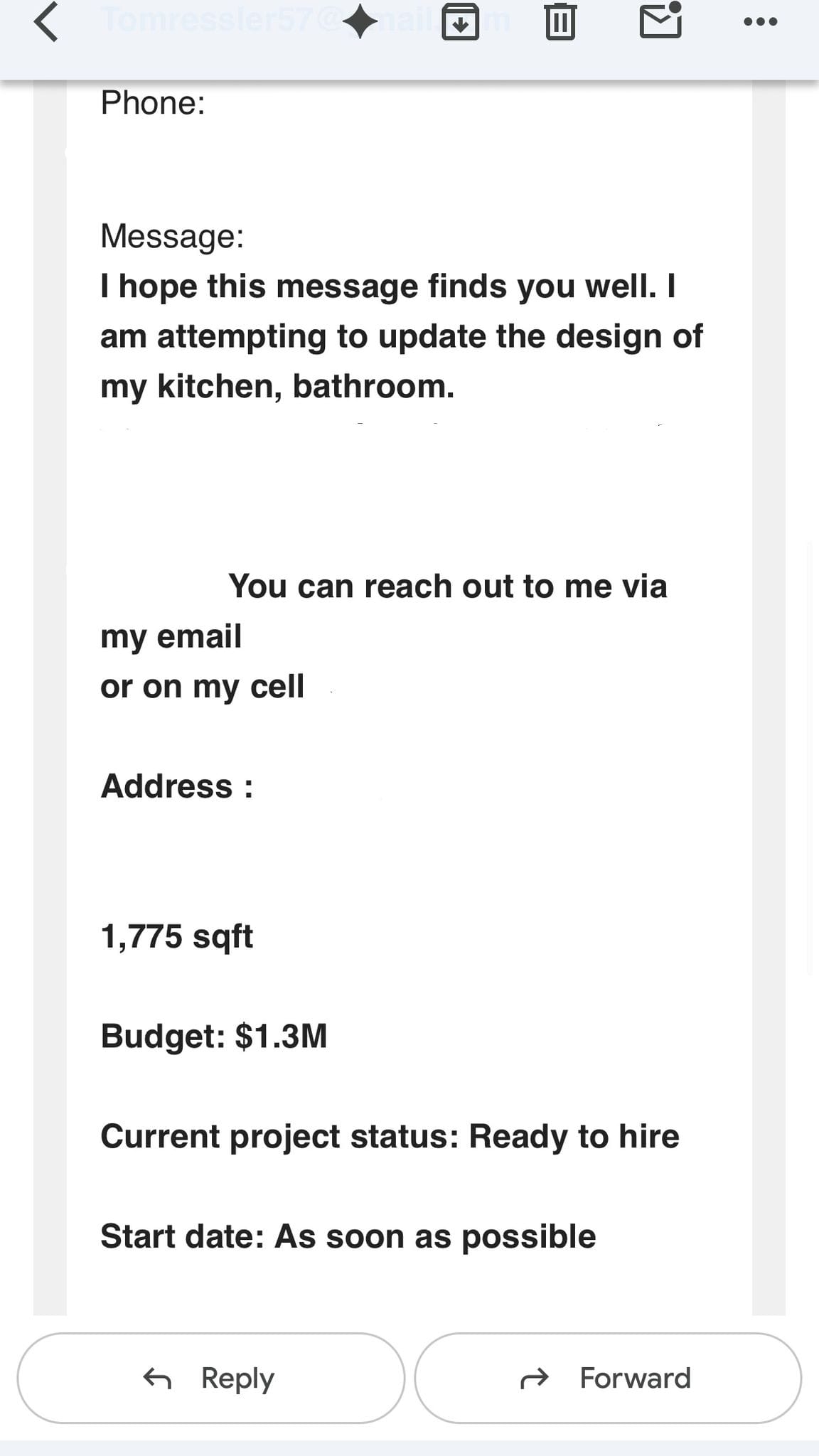This screenshot has height=1456, width=819.
Task: Delete this email
Action: [x=560, y=22]
